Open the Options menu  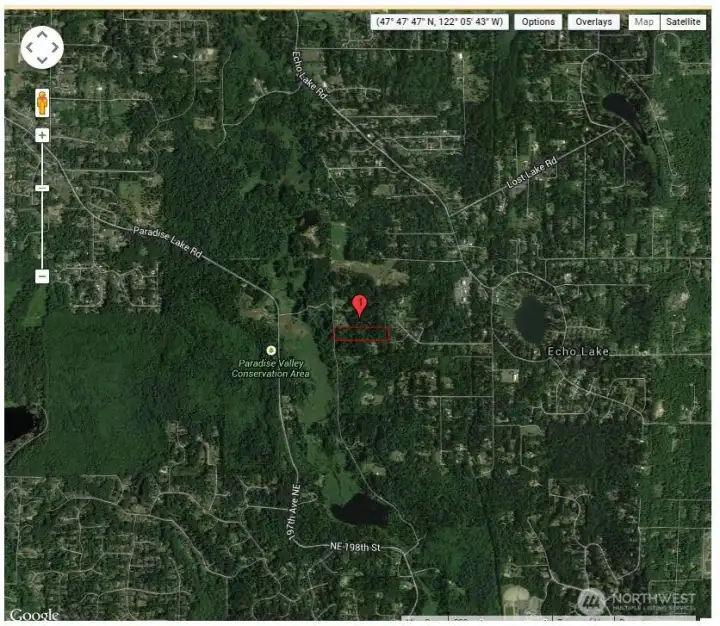pos(538,22)
